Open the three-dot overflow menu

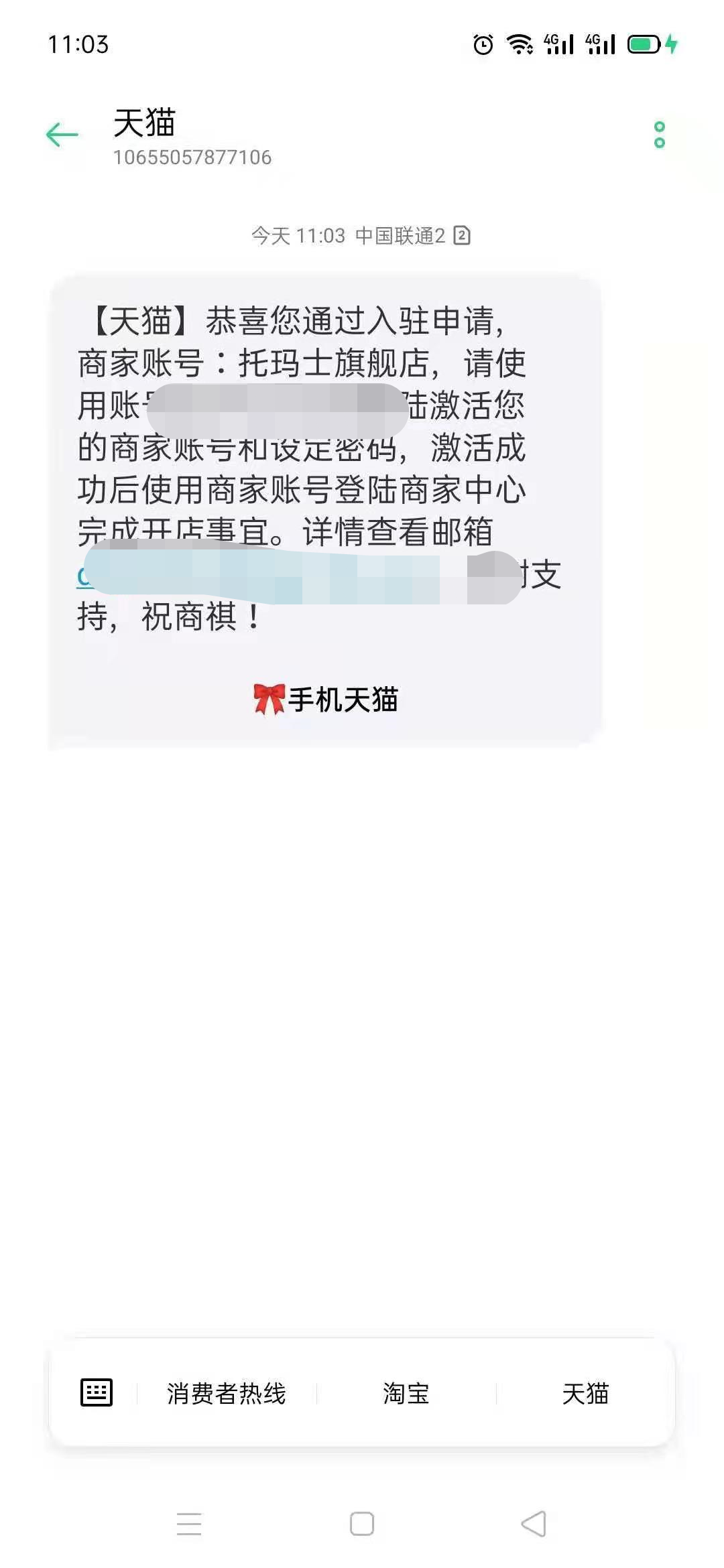coord(660,135)
